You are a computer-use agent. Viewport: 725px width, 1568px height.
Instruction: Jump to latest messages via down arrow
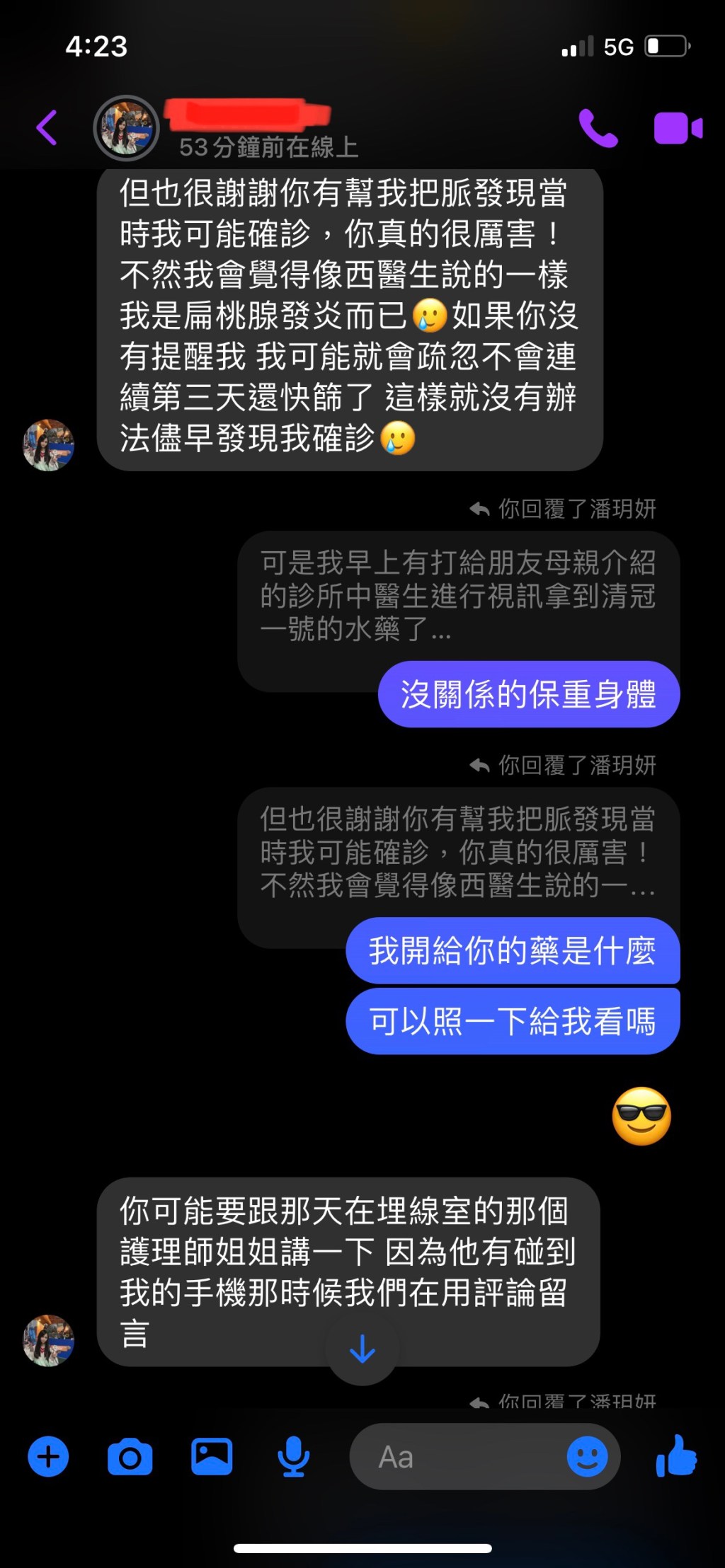tap(362, 1346)
